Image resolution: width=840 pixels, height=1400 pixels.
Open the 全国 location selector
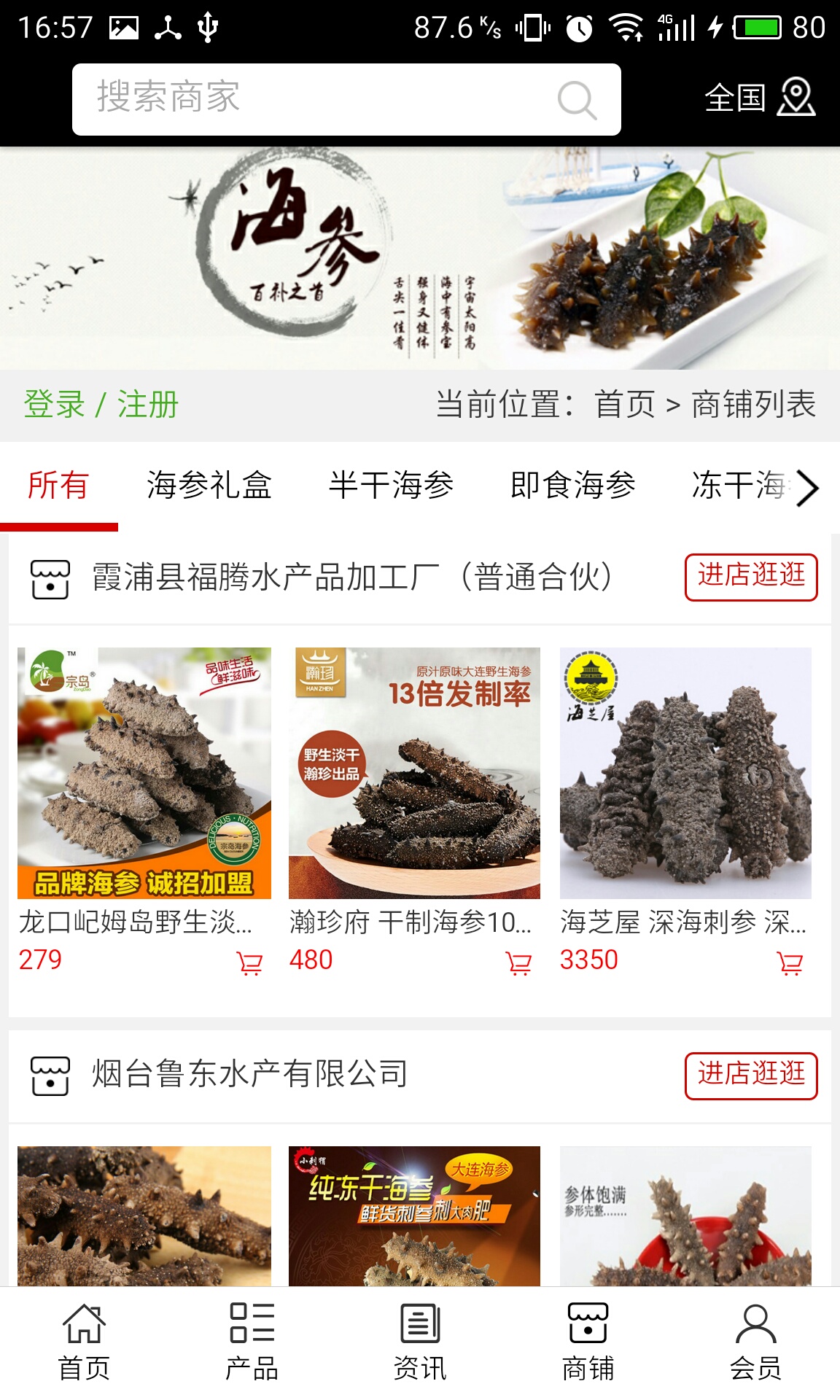(x=759, y=98)
